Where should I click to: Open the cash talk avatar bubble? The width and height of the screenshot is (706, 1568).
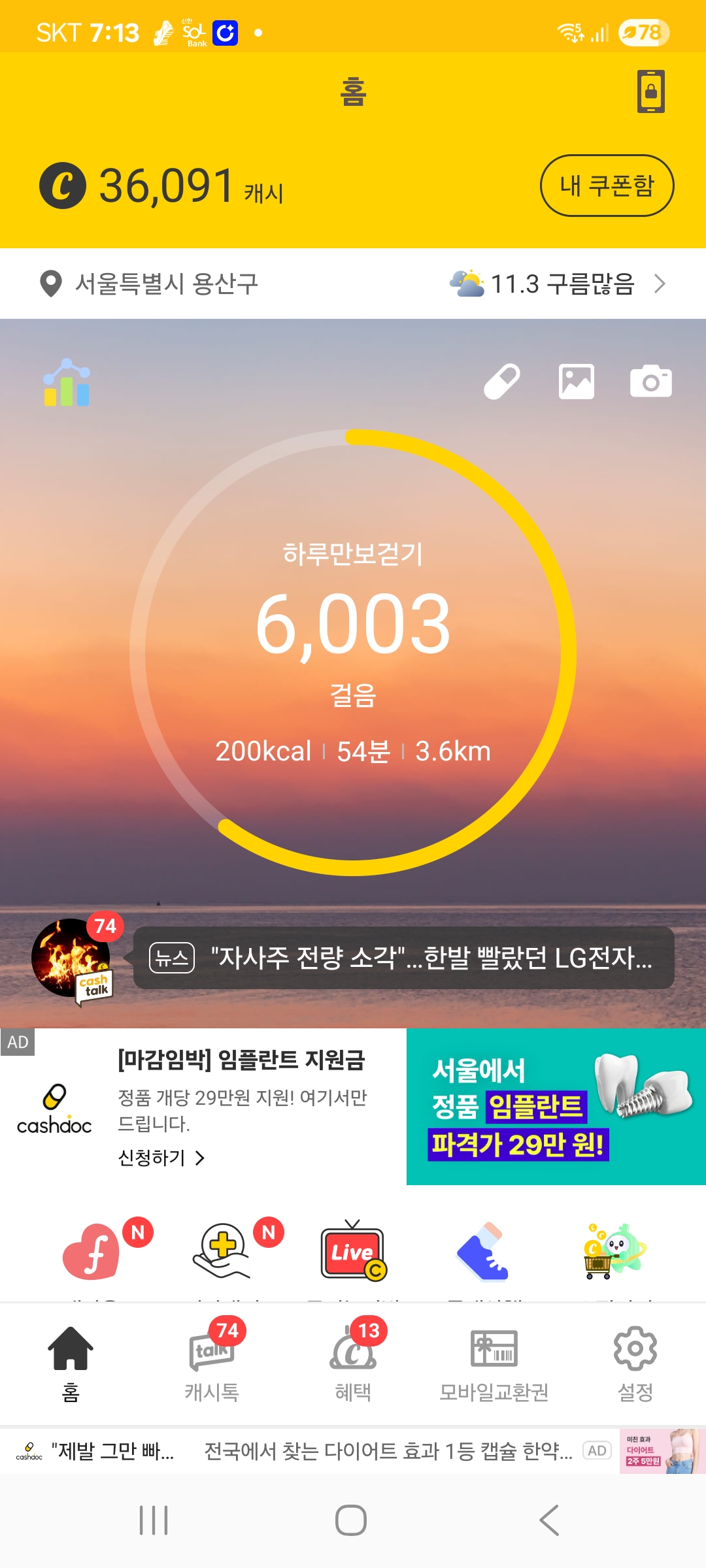(x=73, y=958)
